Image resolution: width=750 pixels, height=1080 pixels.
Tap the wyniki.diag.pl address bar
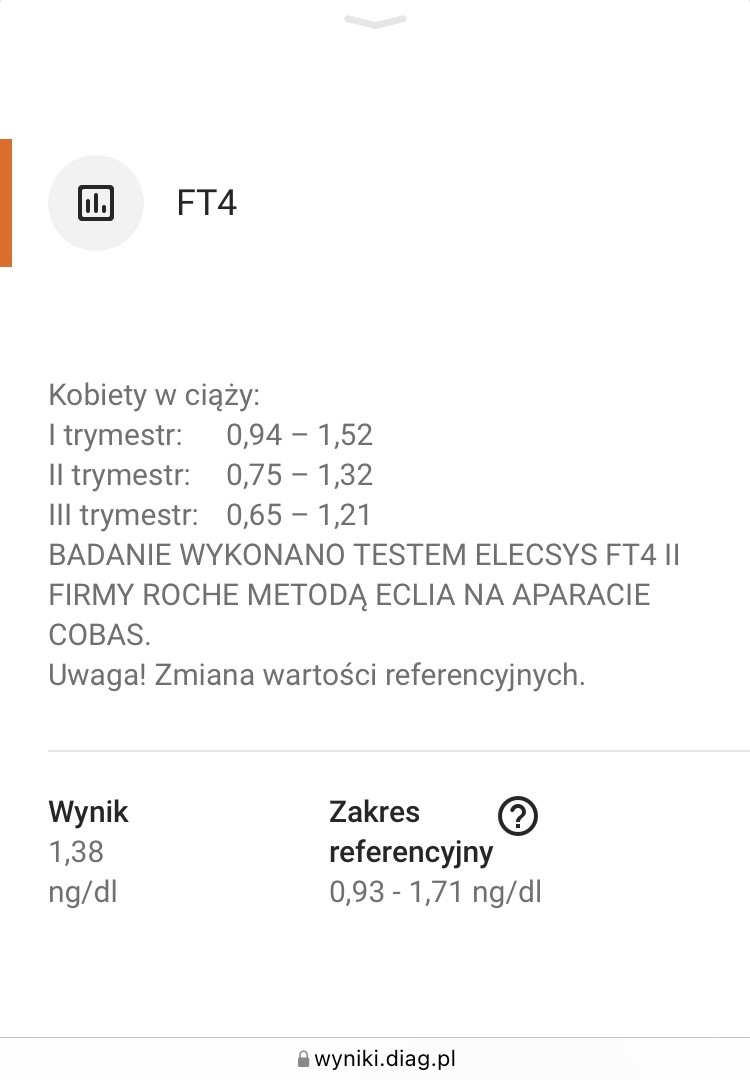point(376,1059)
